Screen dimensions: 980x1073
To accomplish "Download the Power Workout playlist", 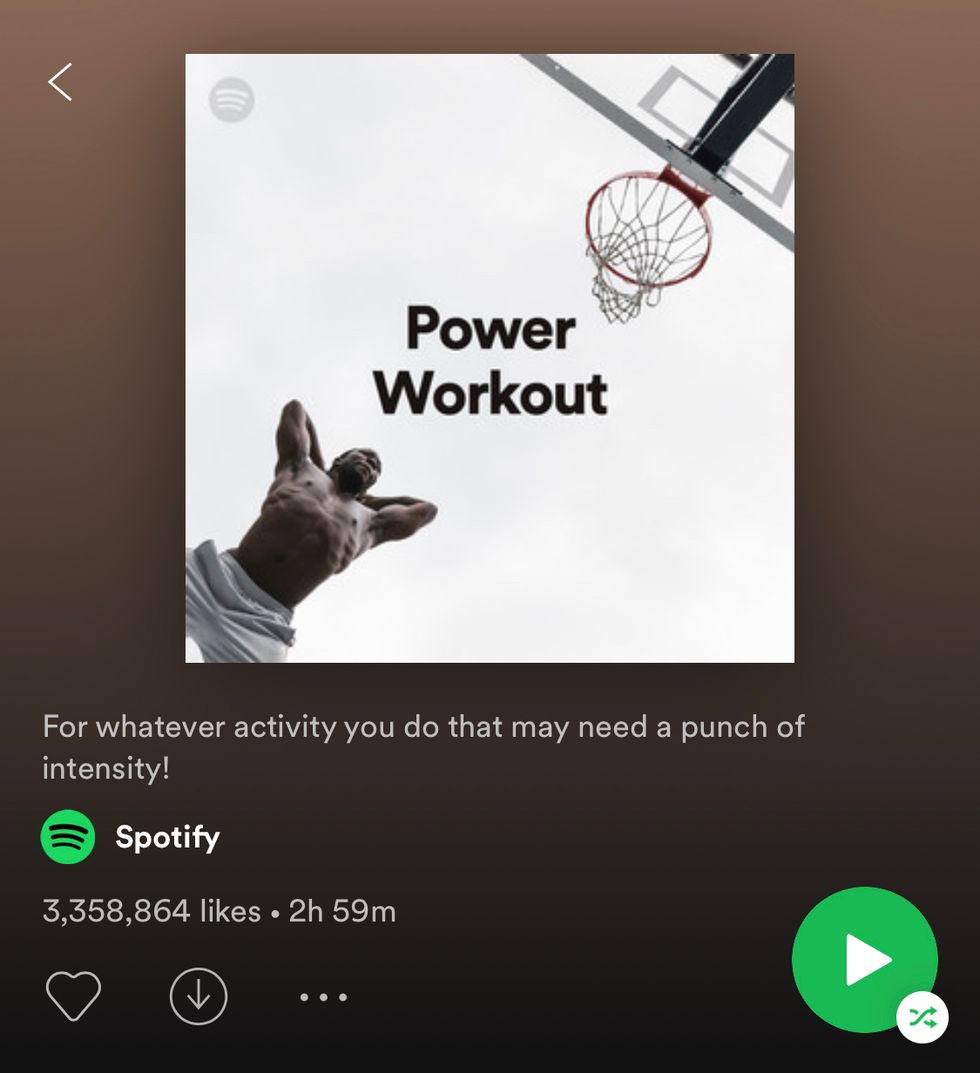I will (x=198, y=996).
